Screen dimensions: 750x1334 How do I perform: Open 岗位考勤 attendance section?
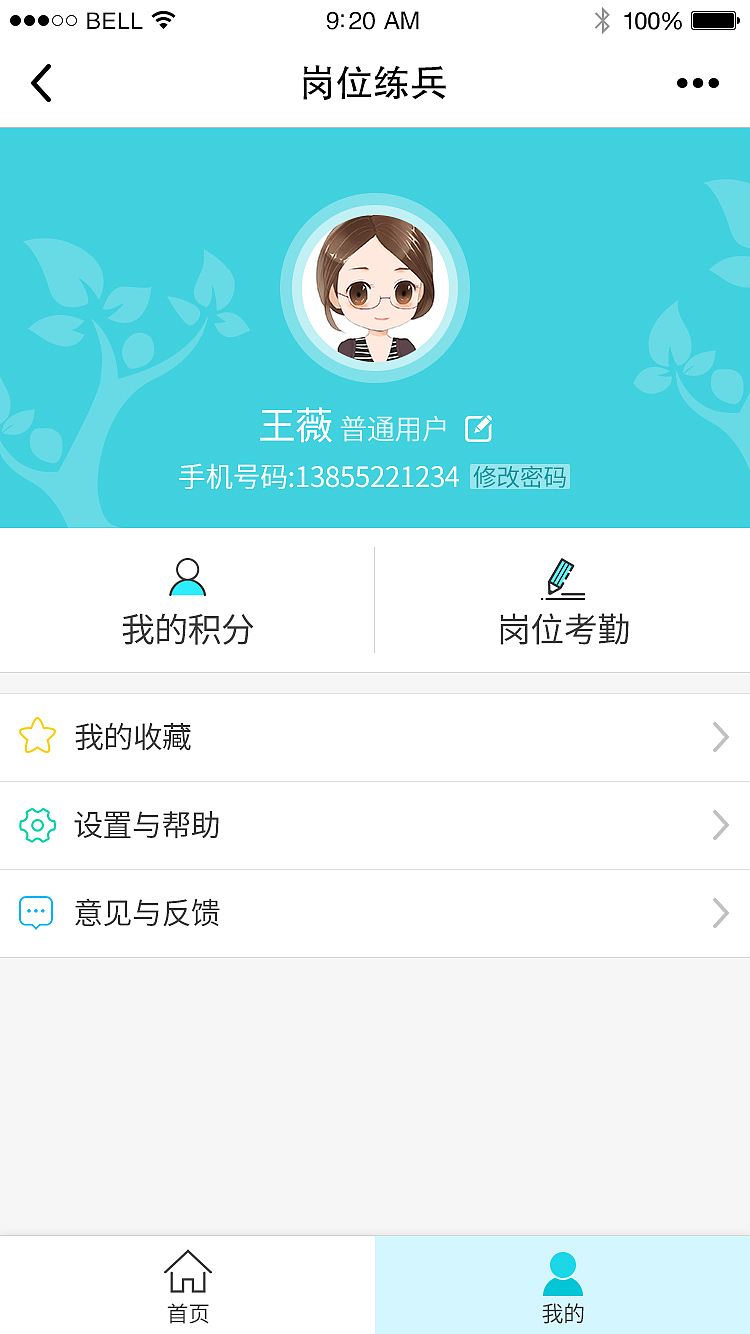(563, 602)
